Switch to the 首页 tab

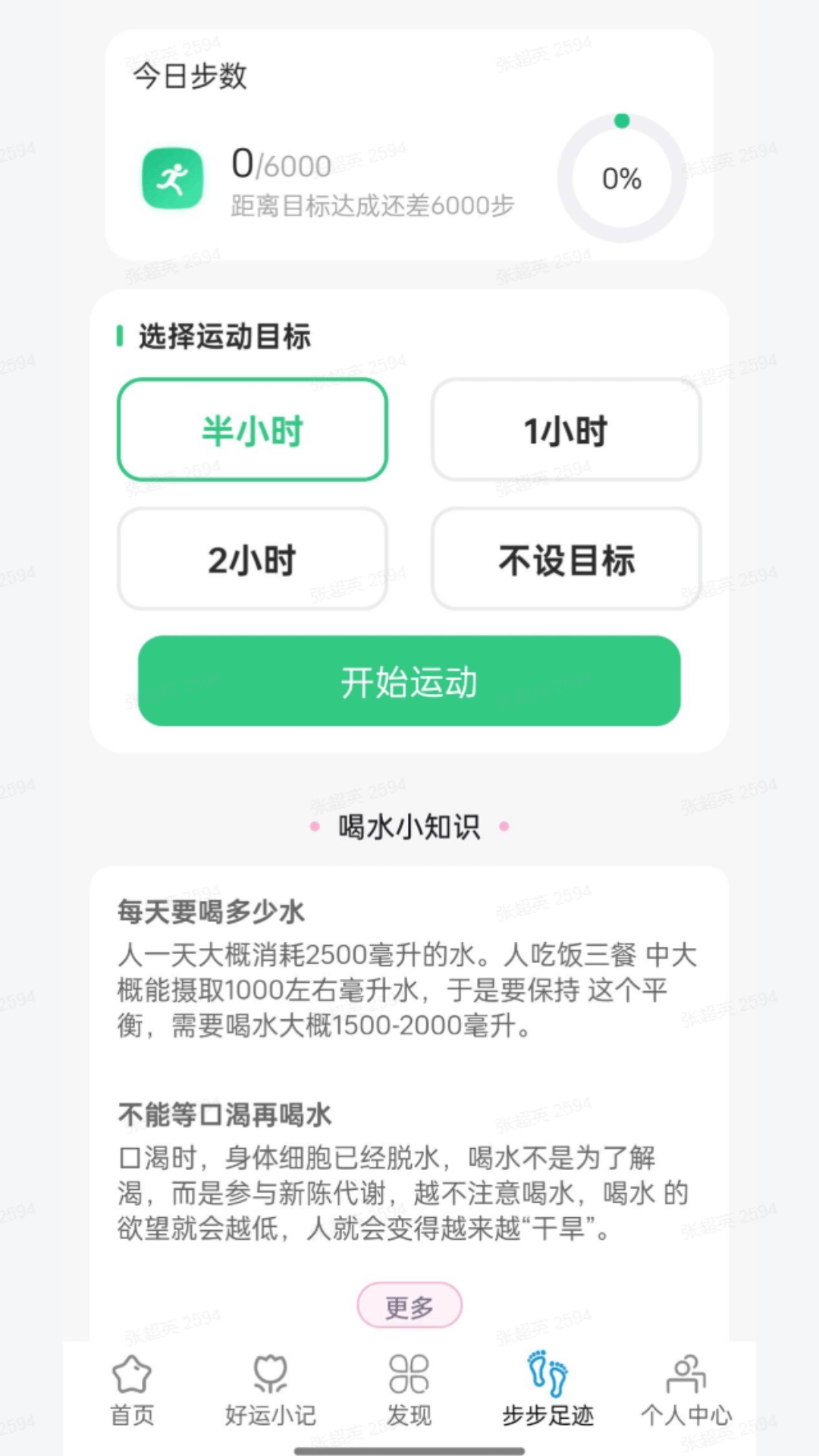[x=132, y=1391]
